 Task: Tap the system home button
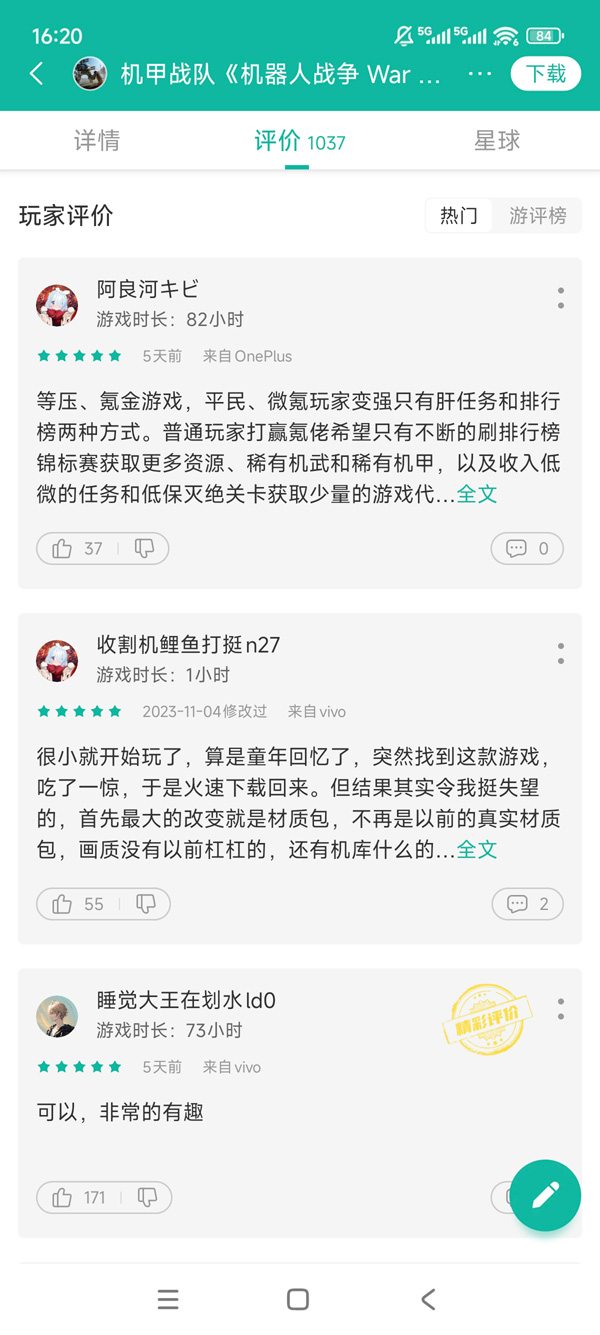coord(298,1299)
